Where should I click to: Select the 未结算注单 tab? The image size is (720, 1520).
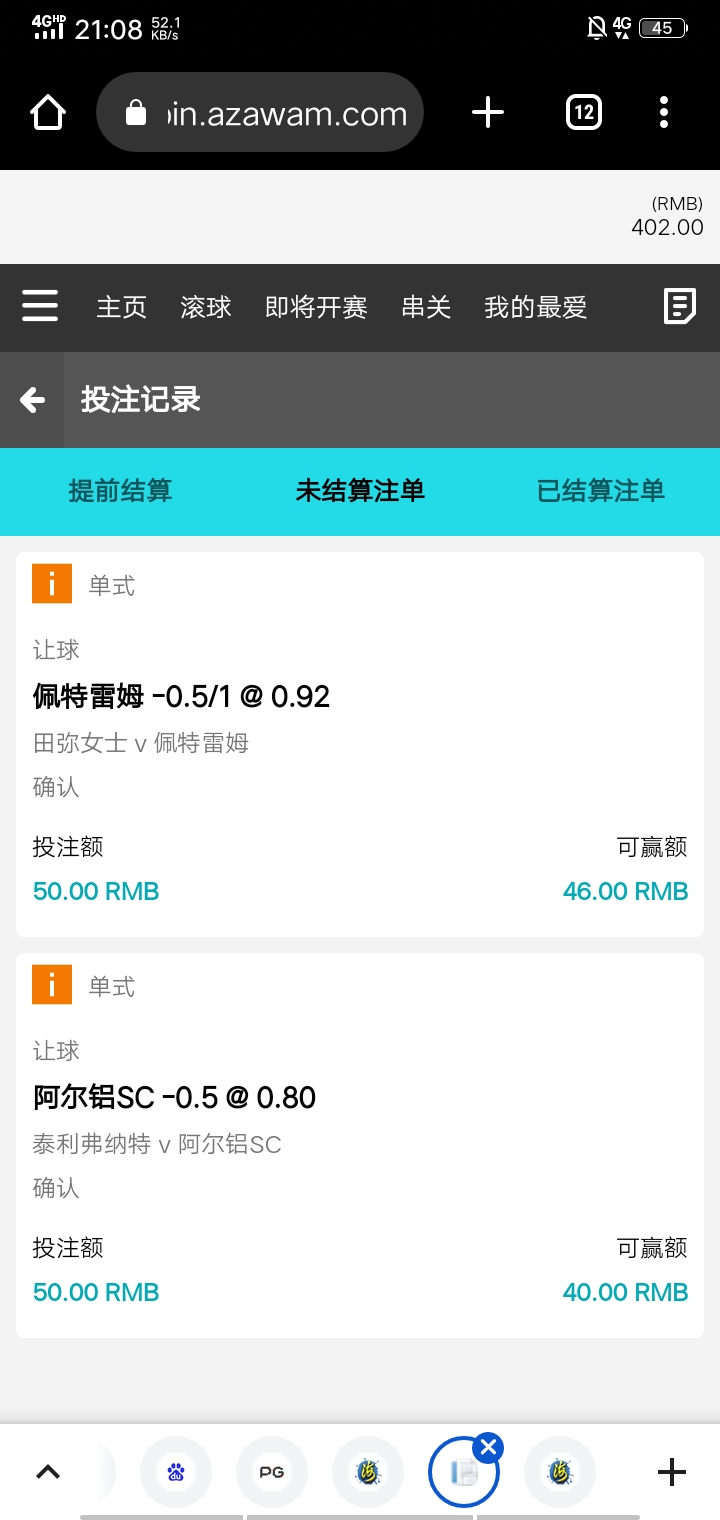(360, 491)
